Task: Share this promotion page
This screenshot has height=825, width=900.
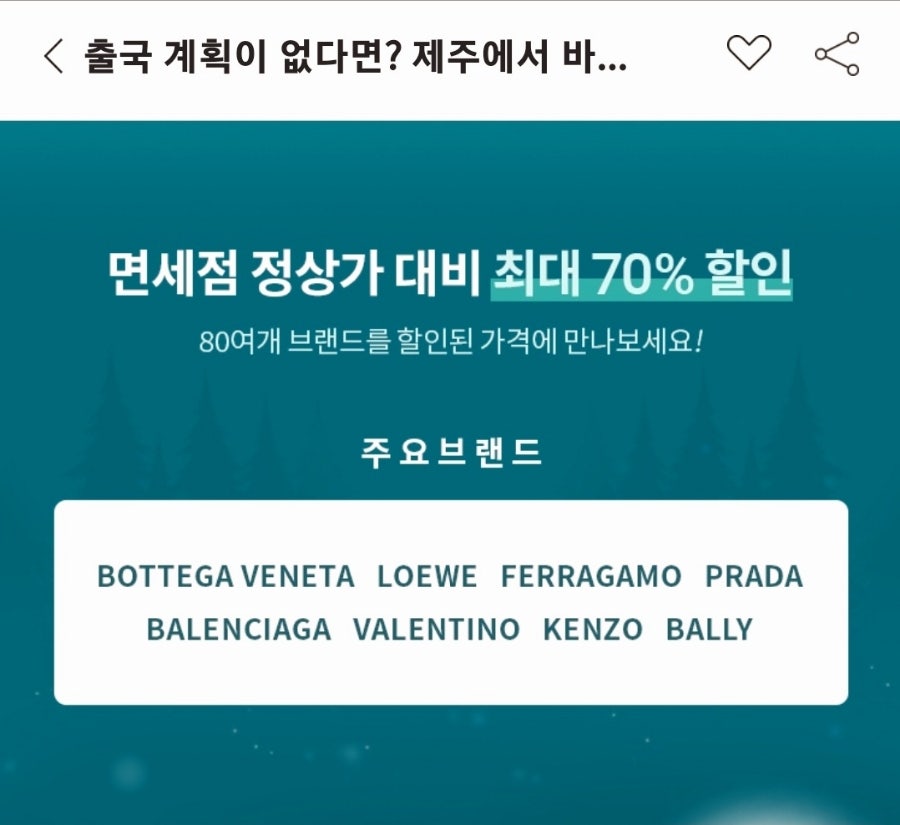Action: coord(837,54)
